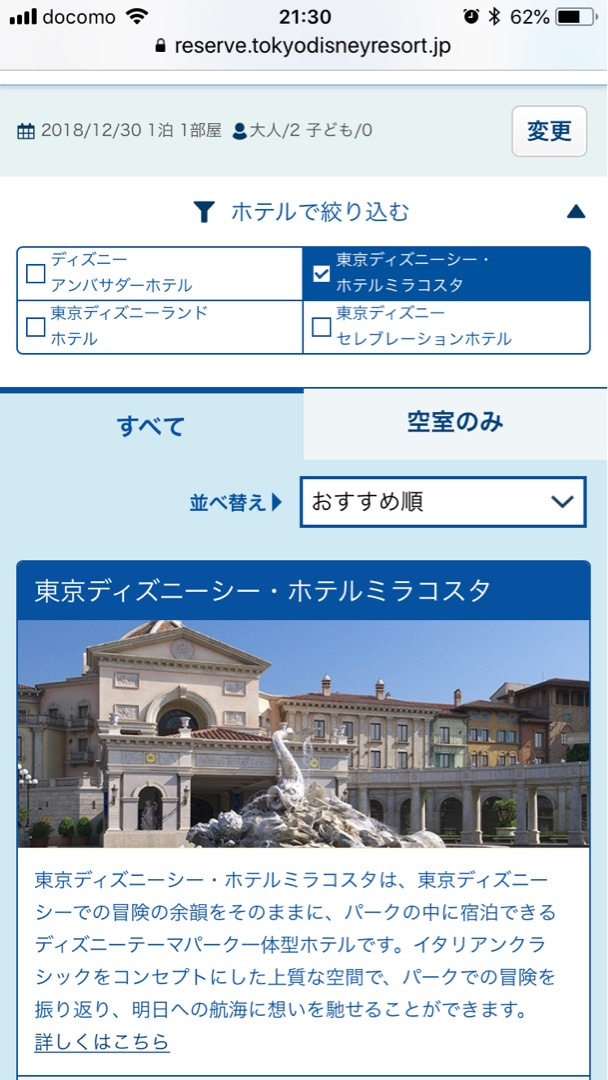Switch to the 空室のみ tab

pos(455,423)
